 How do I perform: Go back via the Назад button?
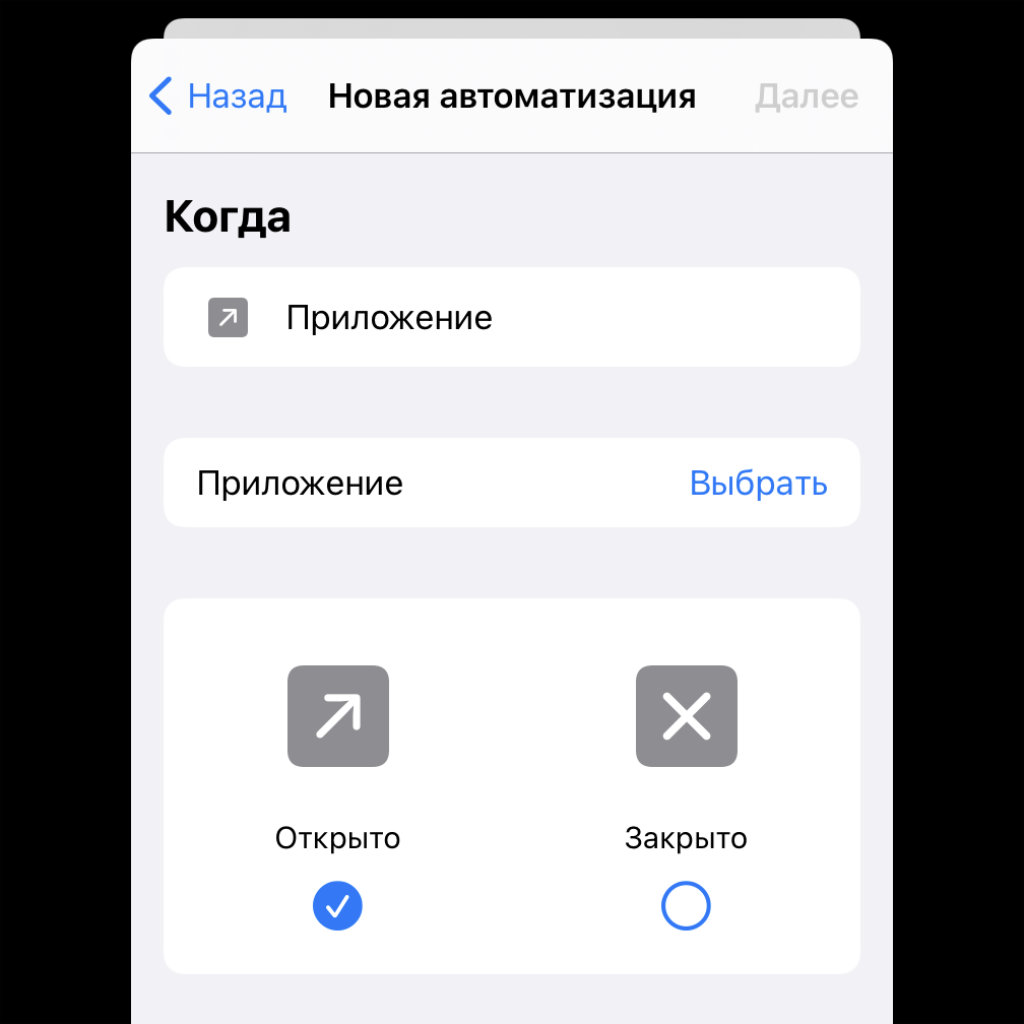(x=218, y=97)
